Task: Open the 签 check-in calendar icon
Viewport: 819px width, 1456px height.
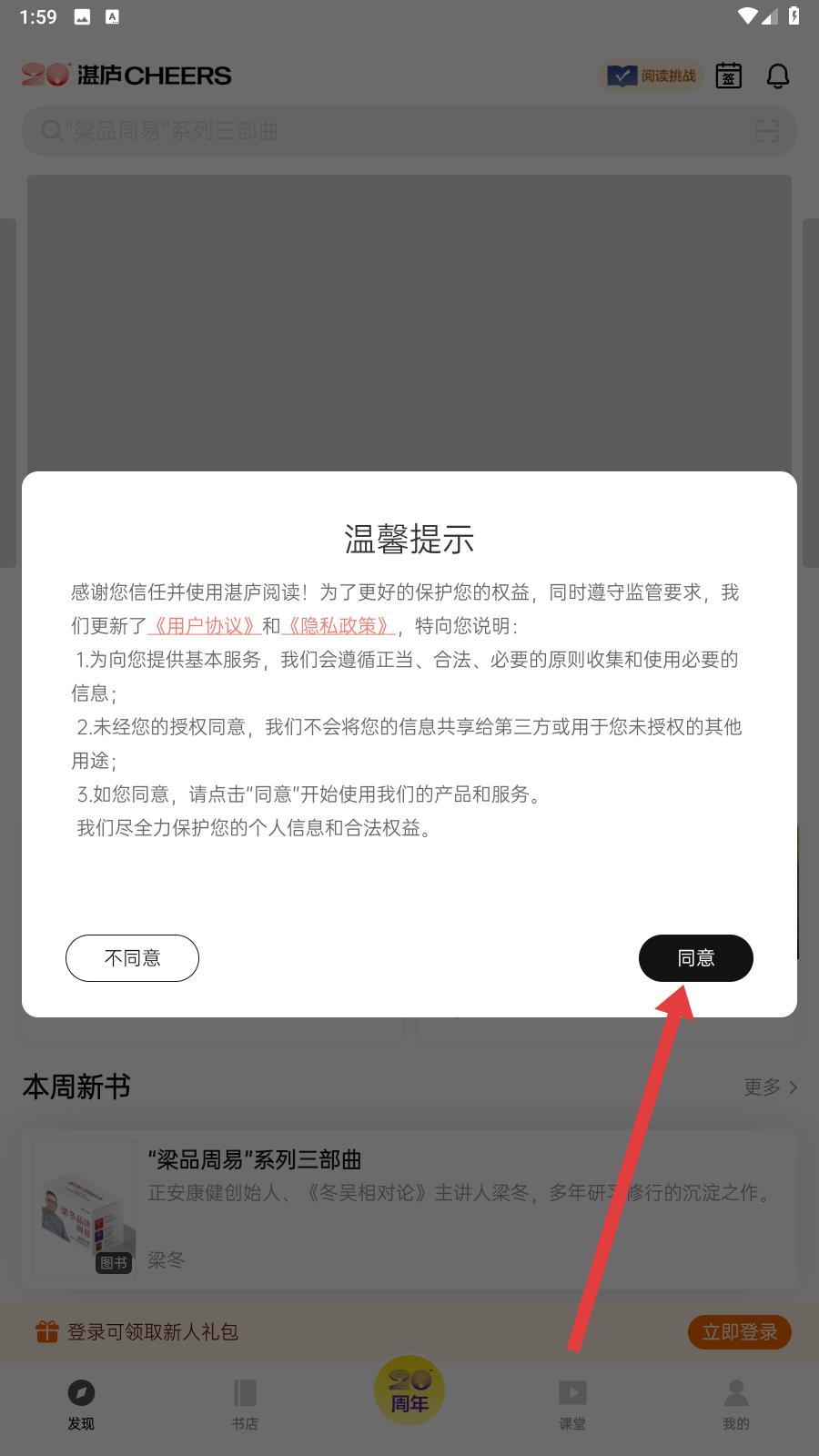Action: 729,76
